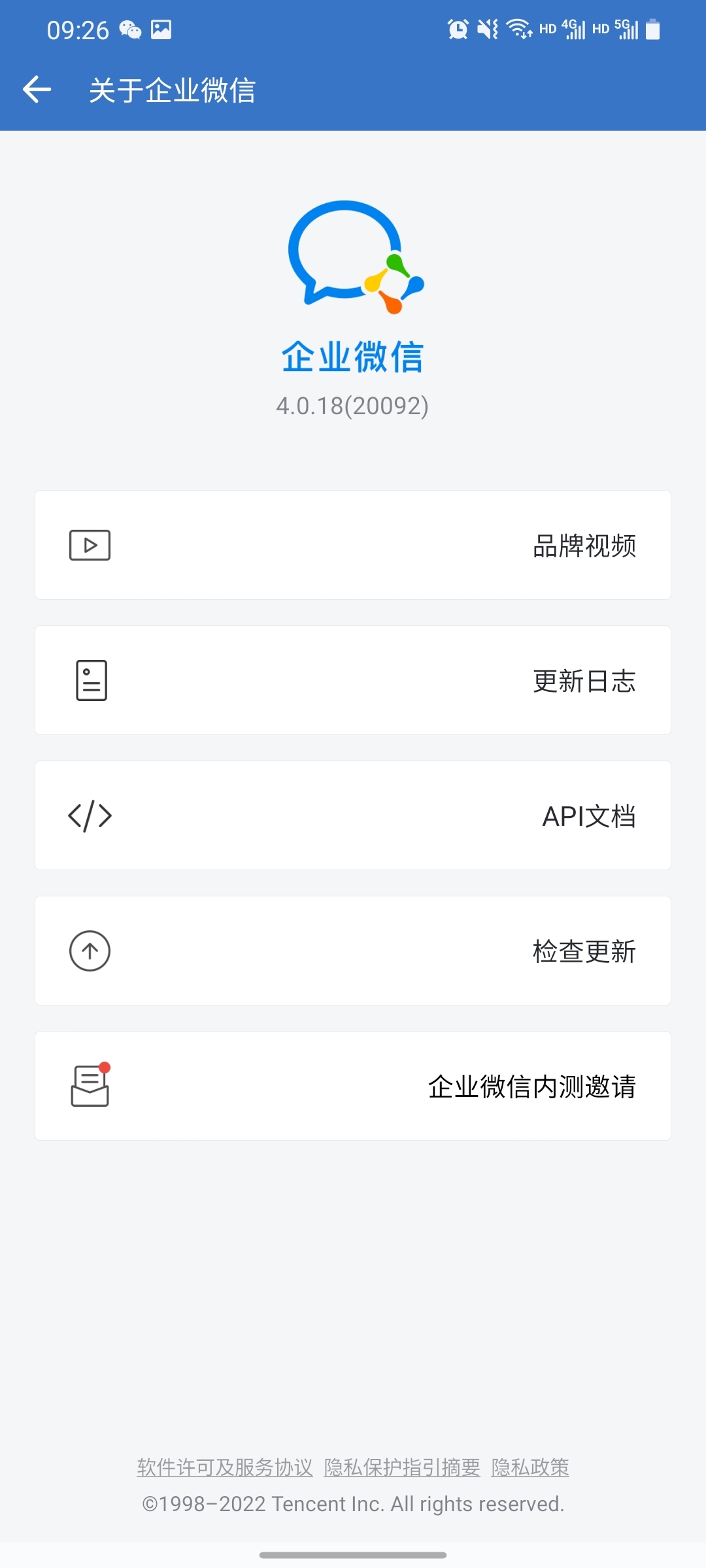The image size is (706, 1568).
Task: Open 品牌视频 brand video
Action: point(353,545)
